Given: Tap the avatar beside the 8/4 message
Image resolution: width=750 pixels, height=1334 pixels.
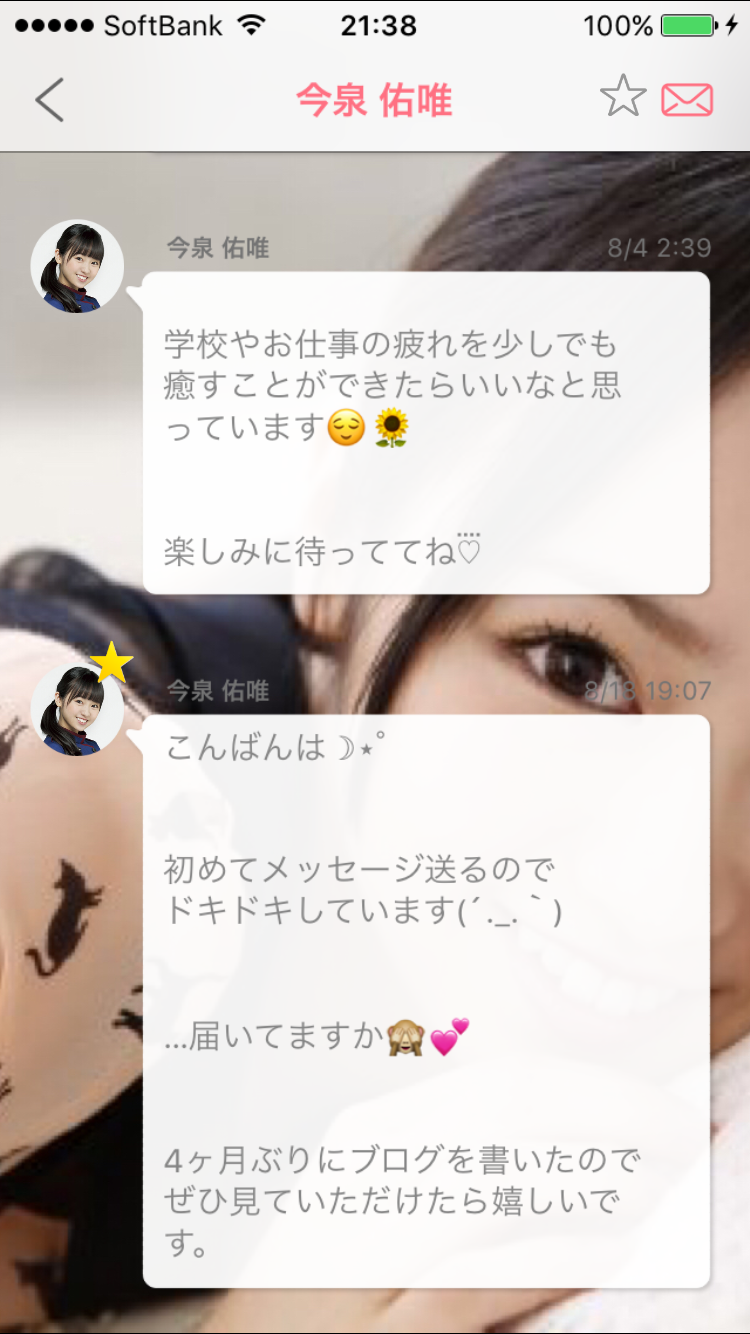Looking at the screenshot, I should pyautogui.click(x=77, y=266).
